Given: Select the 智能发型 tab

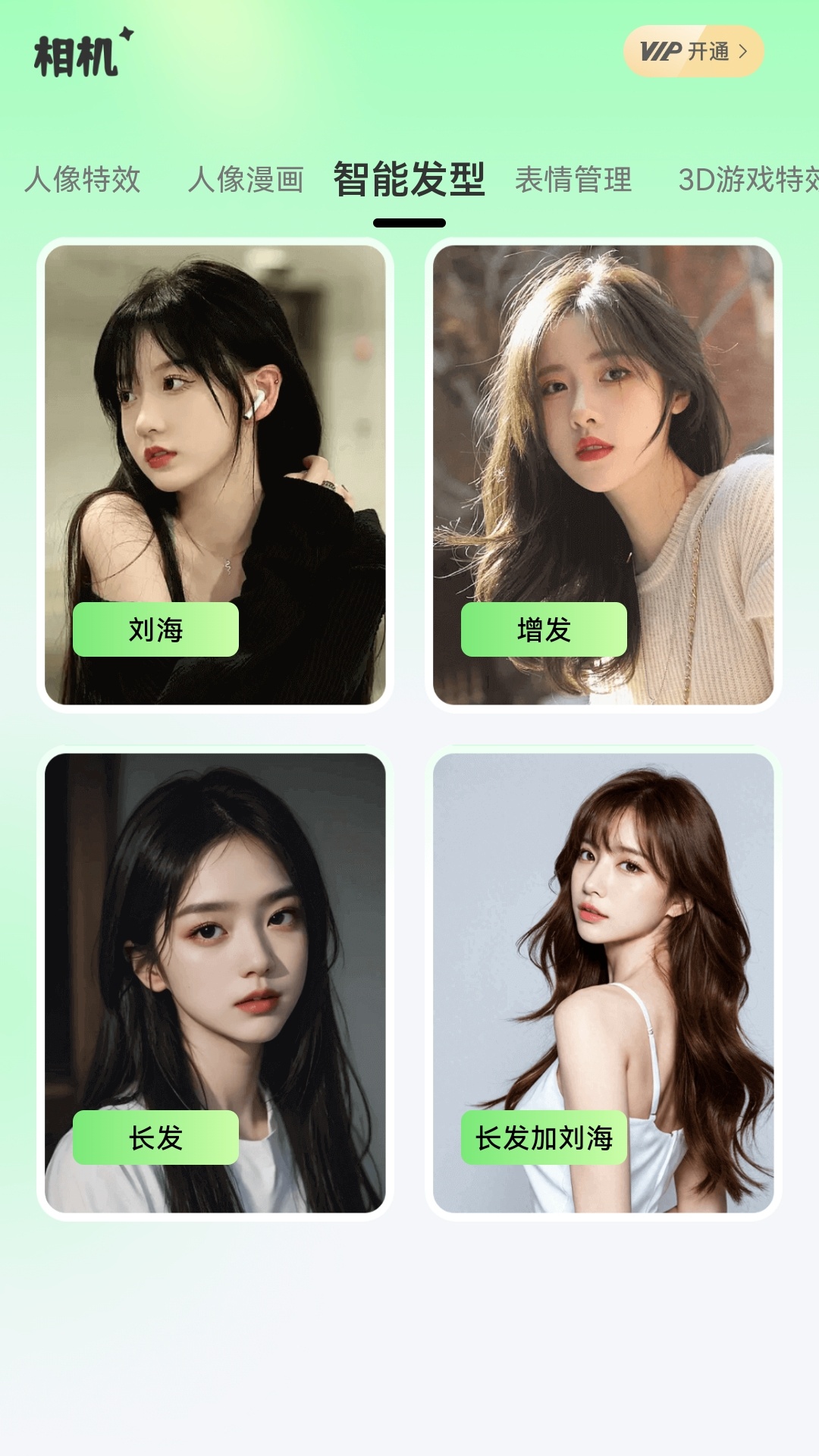Looking at the screenshot, I should (x=409, y=180).
